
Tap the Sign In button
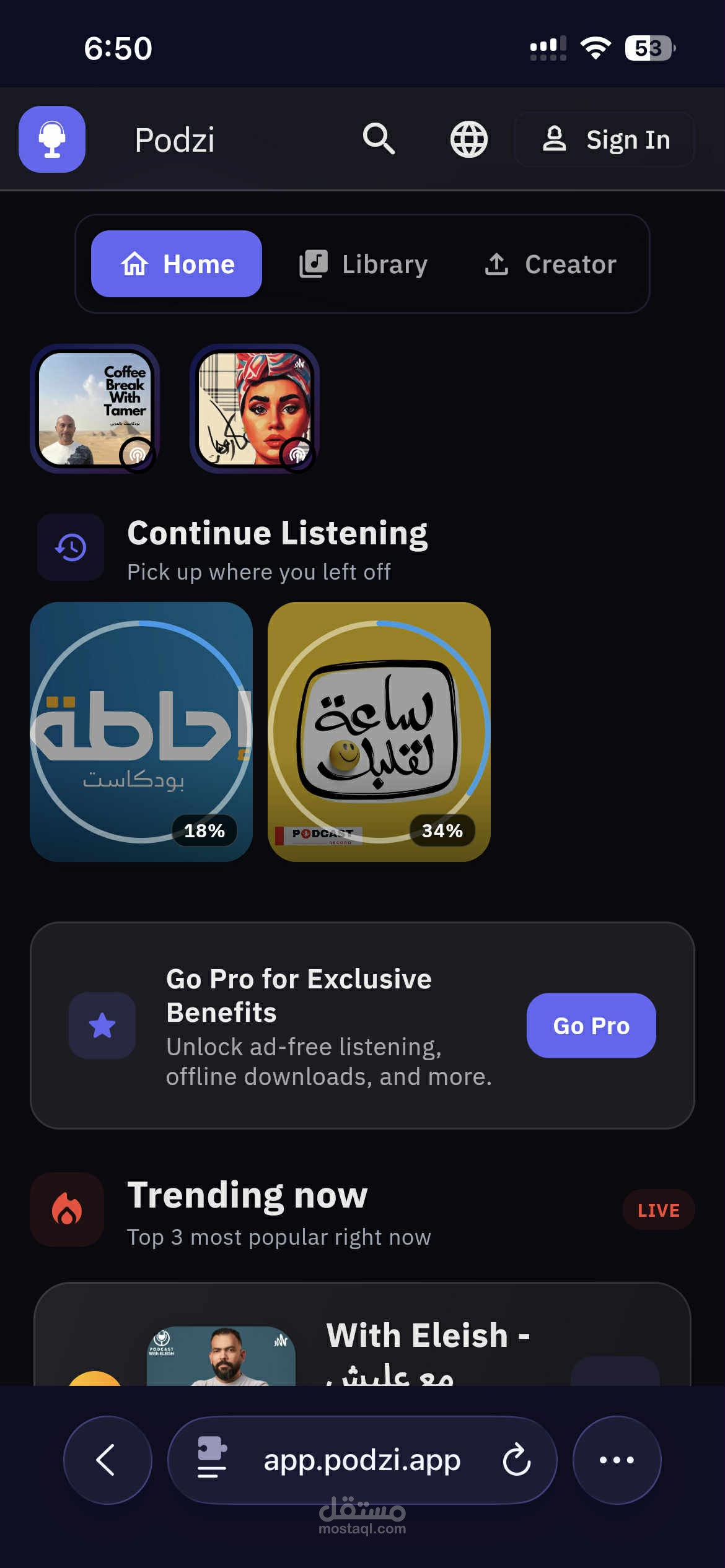pos(604,139)
